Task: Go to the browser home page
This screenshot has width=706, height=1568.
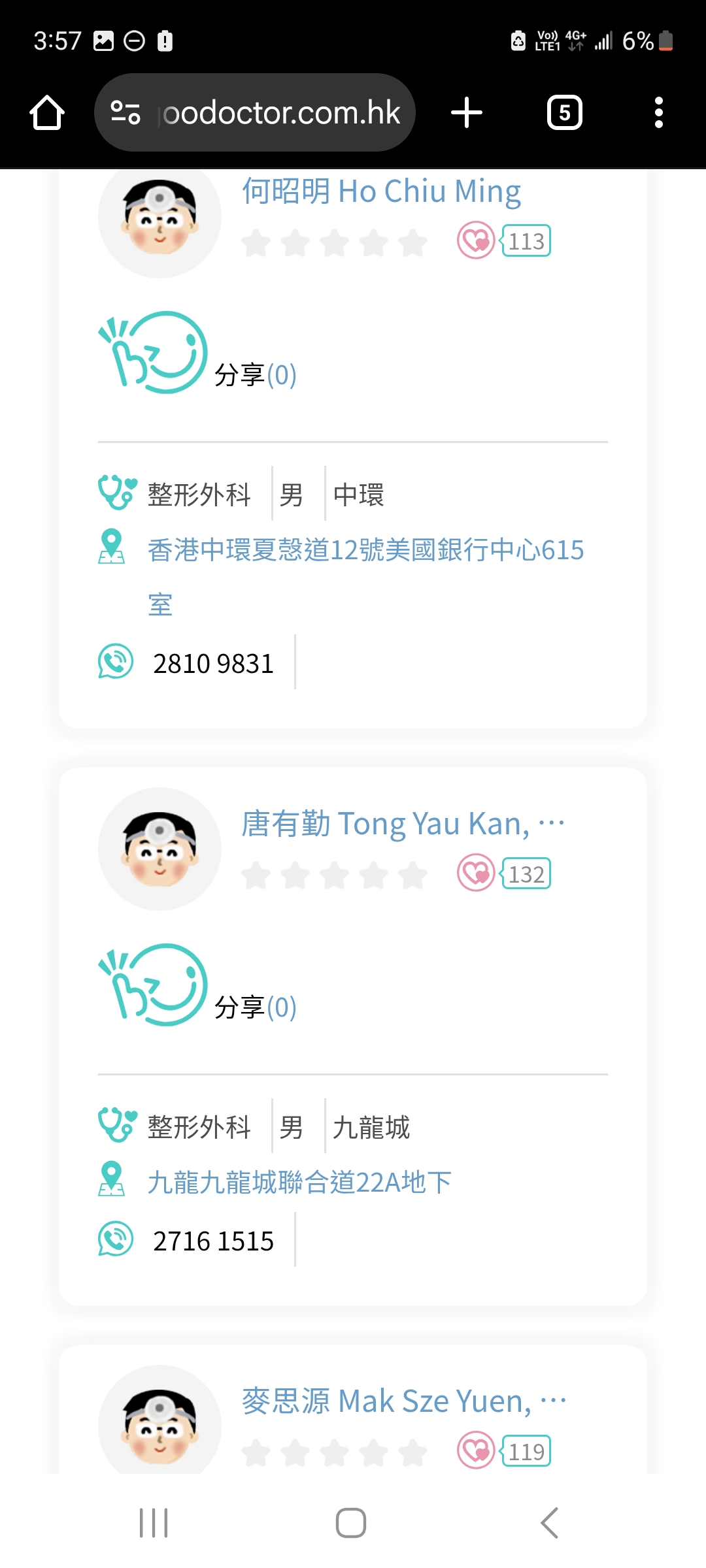Action: (47, 113)
